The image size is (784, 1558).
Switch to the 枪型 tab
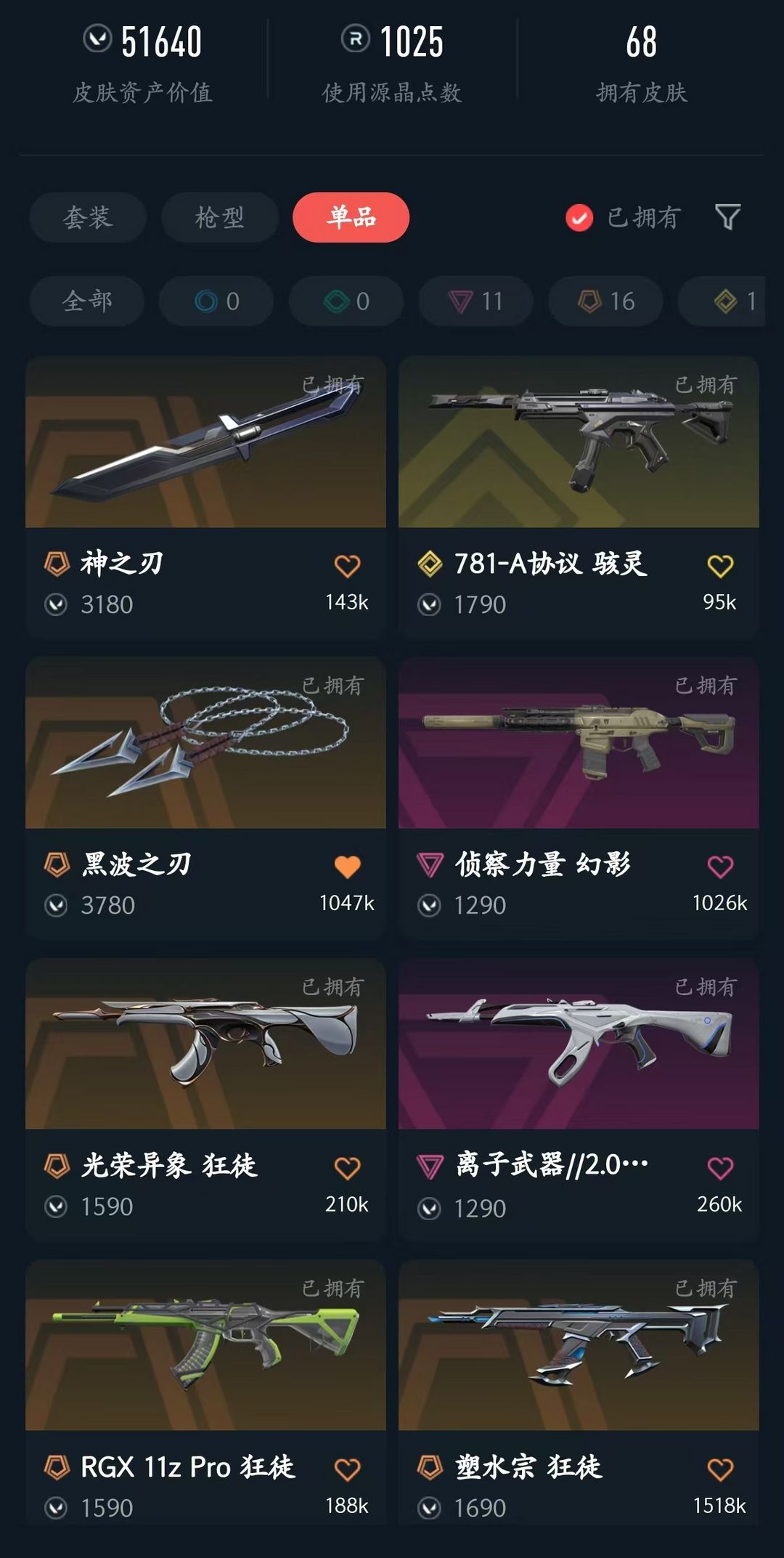(219, 217)
